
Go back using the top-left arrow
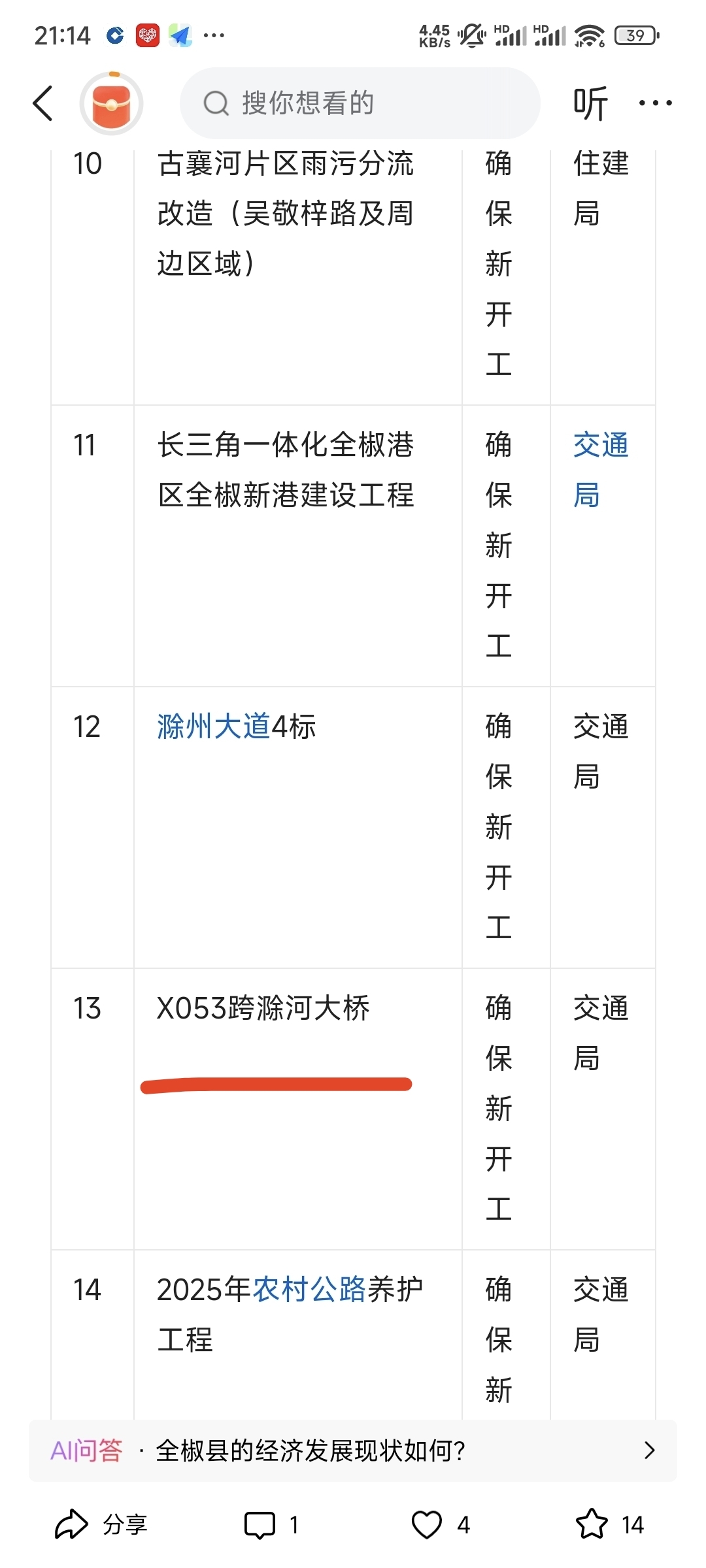(43, 103)
